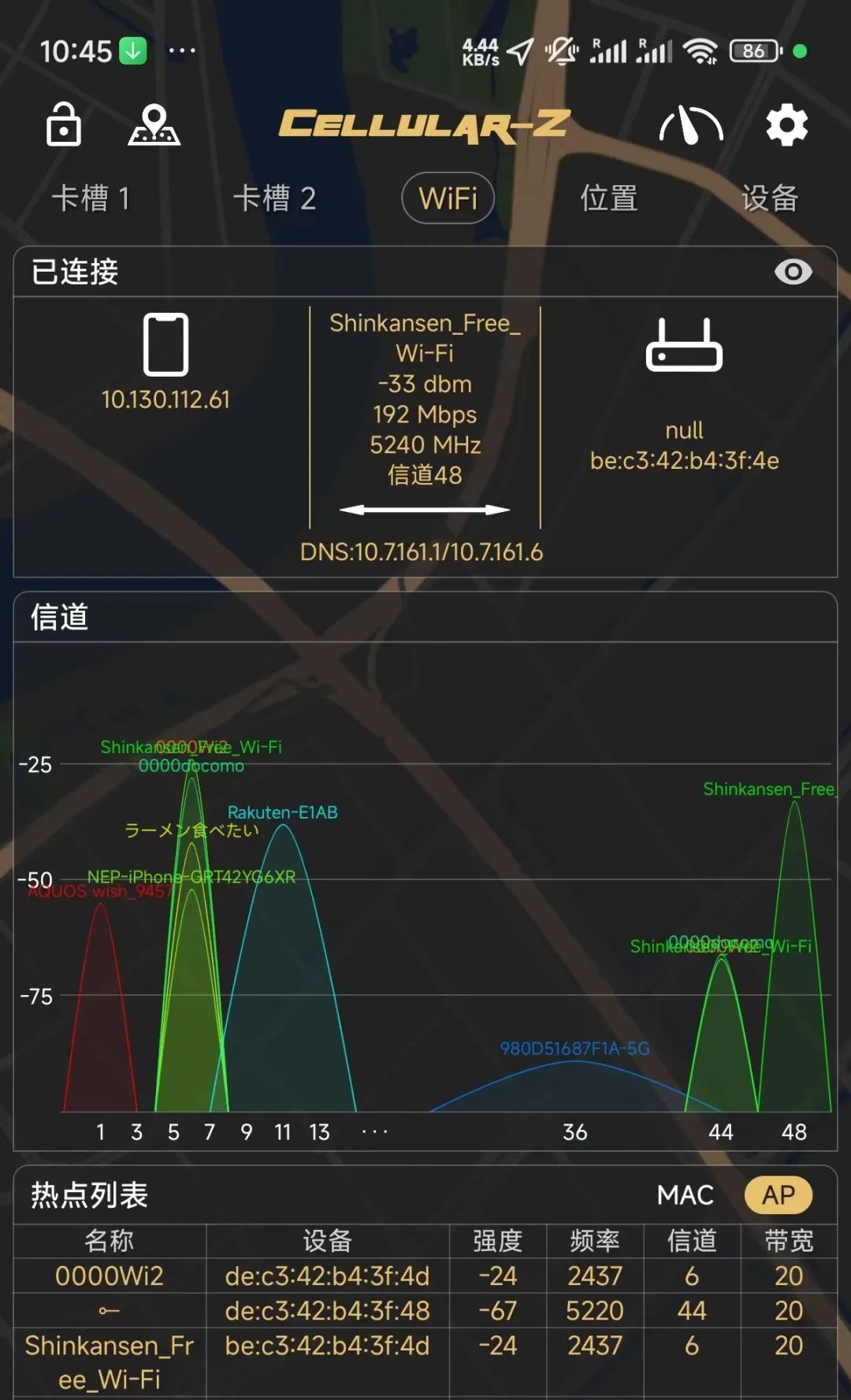This screenshot has height=1400, width=851.
Task: Open the map location icon
Action: point(154,124)
